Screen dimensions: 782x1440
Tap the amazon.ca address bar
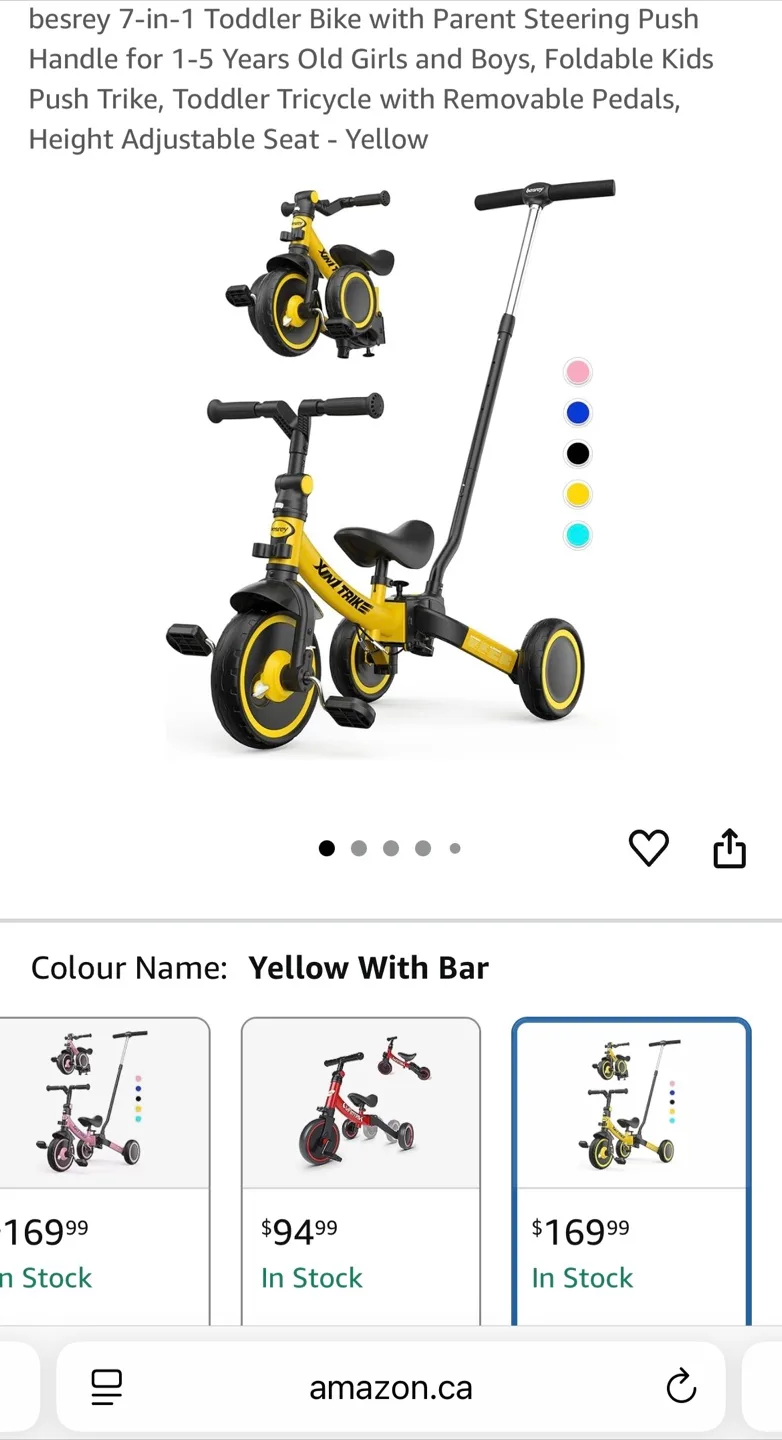(391, 1386)
